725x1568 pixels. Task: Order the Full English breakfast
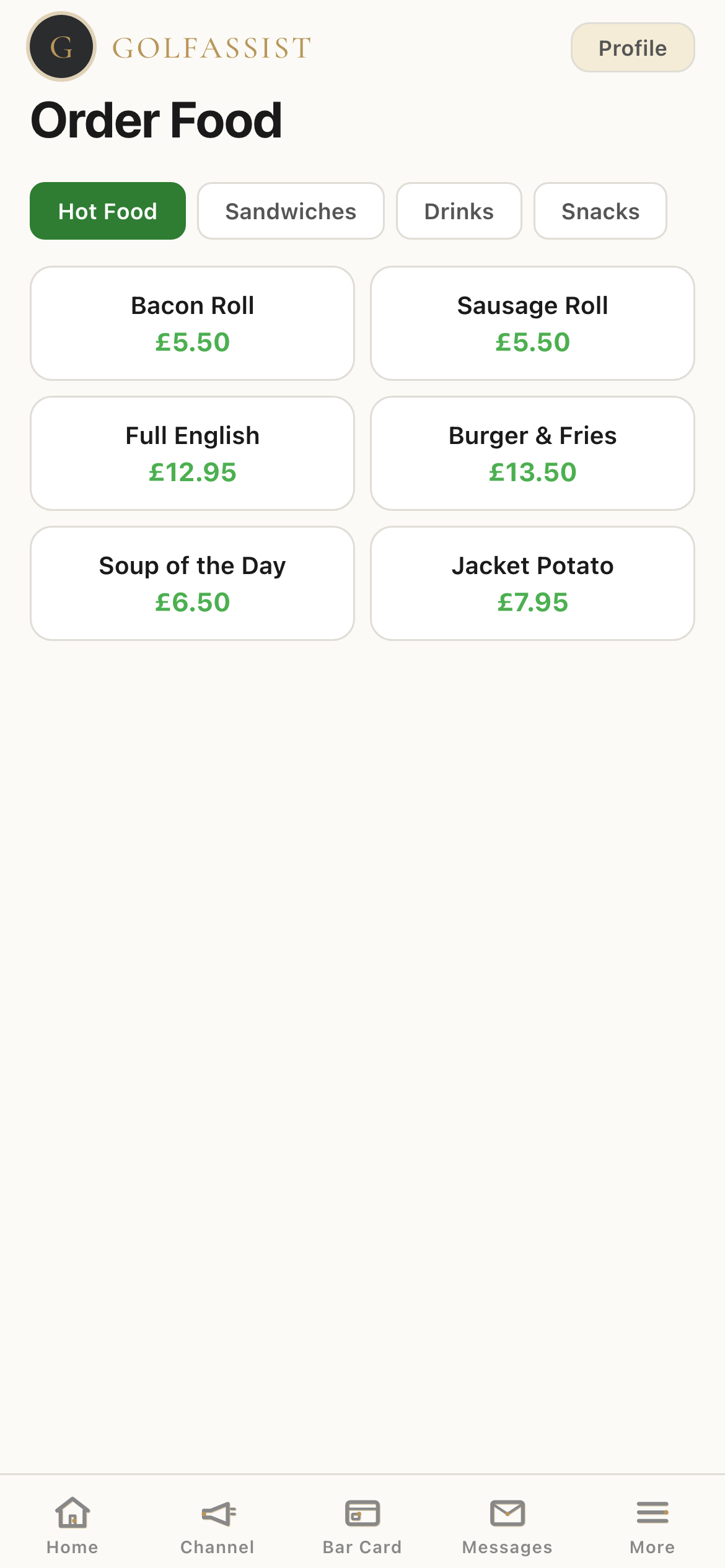coord(192,453)
